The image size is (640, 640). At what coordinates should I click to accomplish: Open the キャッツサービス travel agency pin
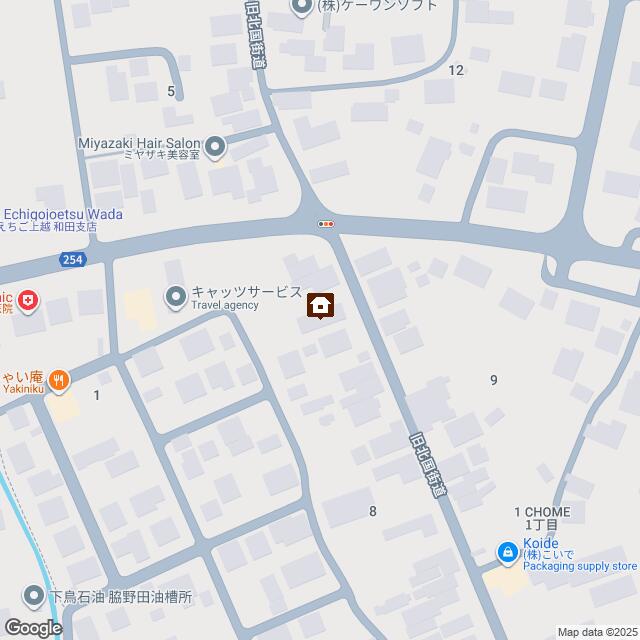(176, 297)
